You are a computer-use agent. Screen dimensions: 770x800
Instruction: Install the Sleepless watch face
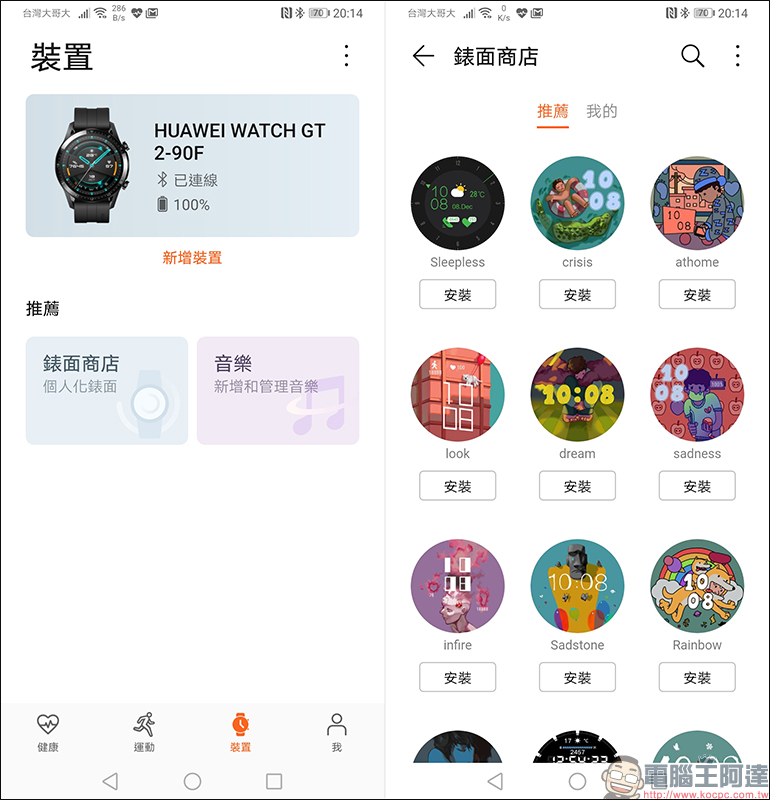coord(457,295)
